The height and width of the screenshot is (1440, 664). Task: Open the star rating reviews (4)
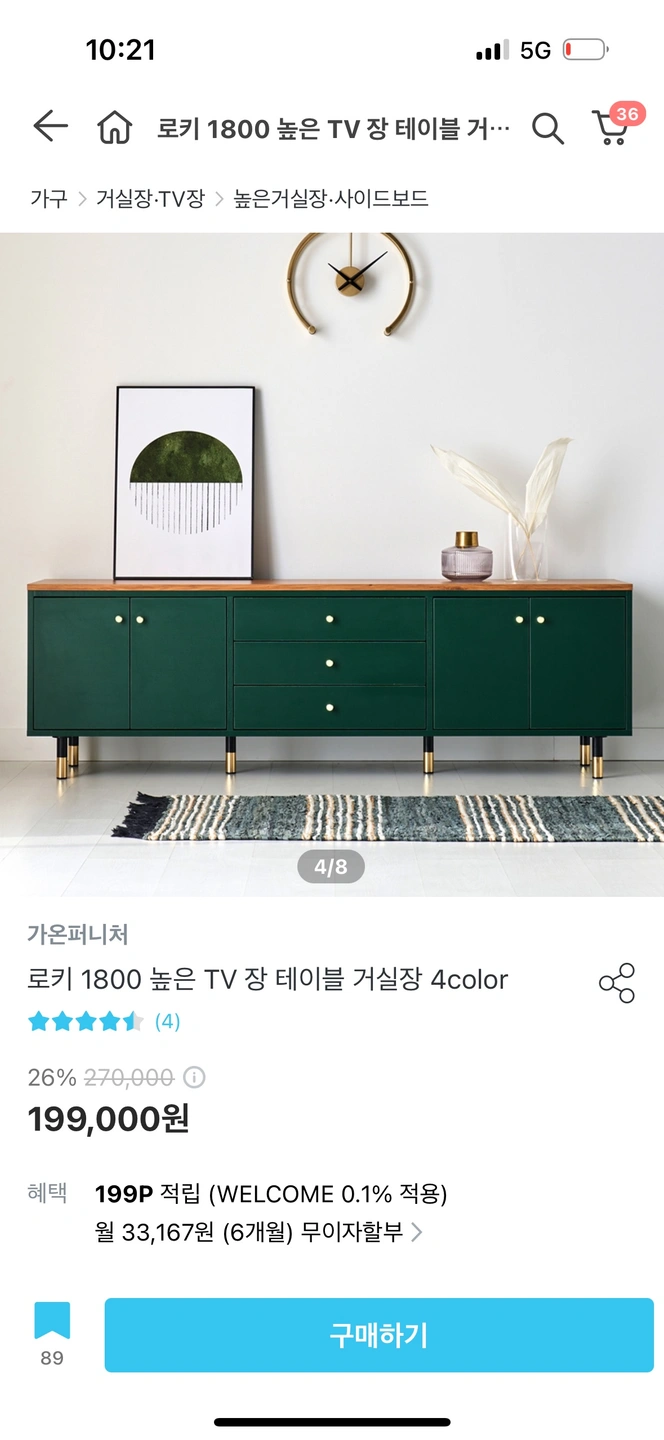(x=104, y=1022)
